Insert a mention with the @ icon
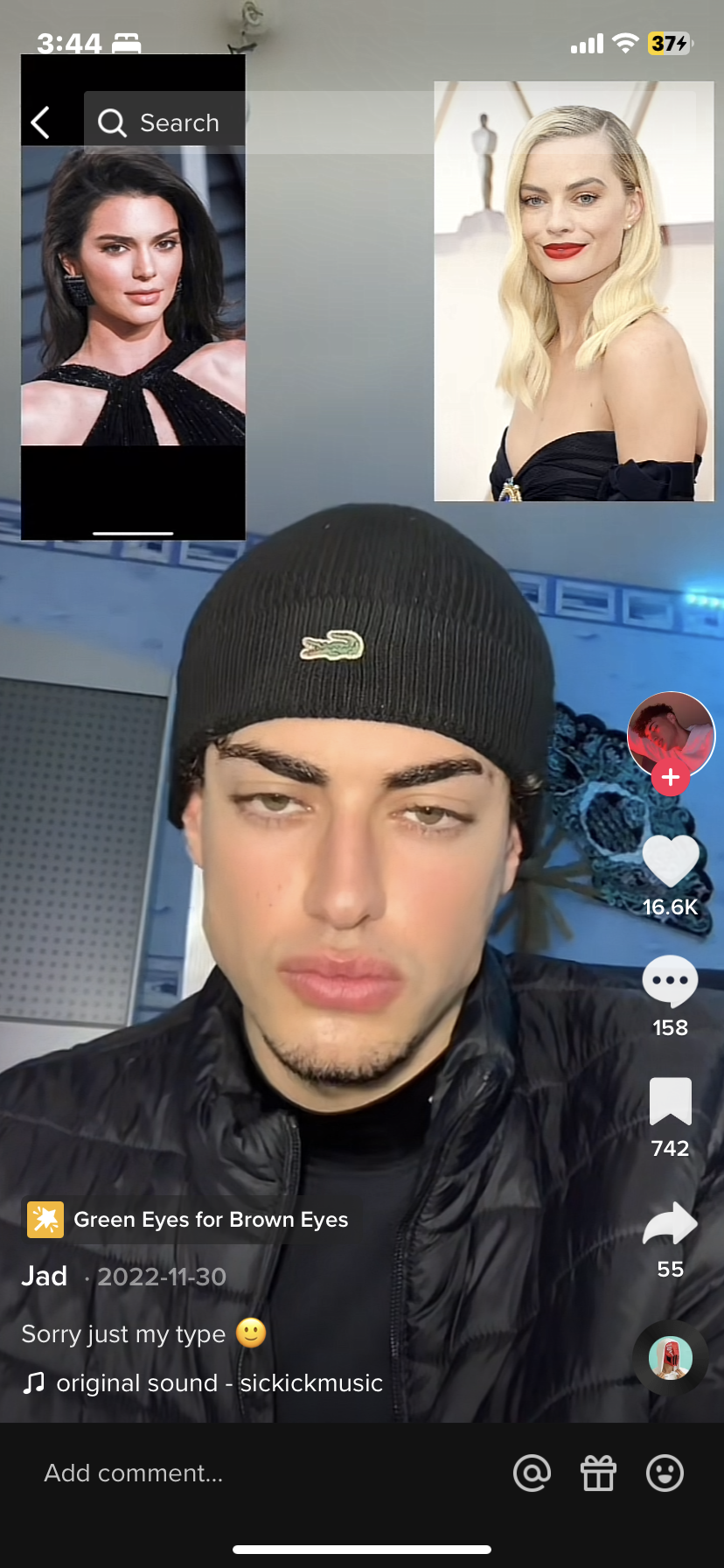 point(532,1473)
